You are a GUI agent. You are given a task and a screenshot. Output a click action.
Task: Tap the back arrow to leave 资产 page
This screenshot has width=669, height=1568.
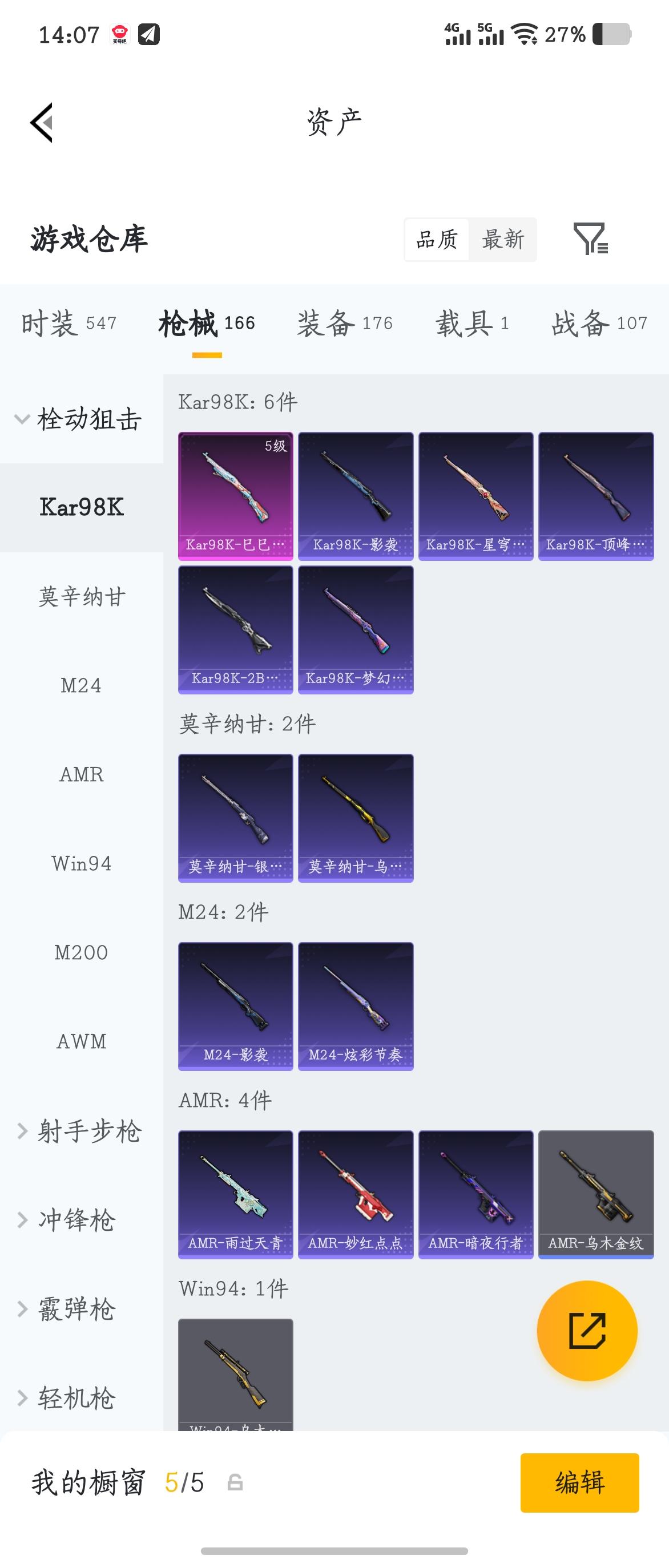[40, 121]
